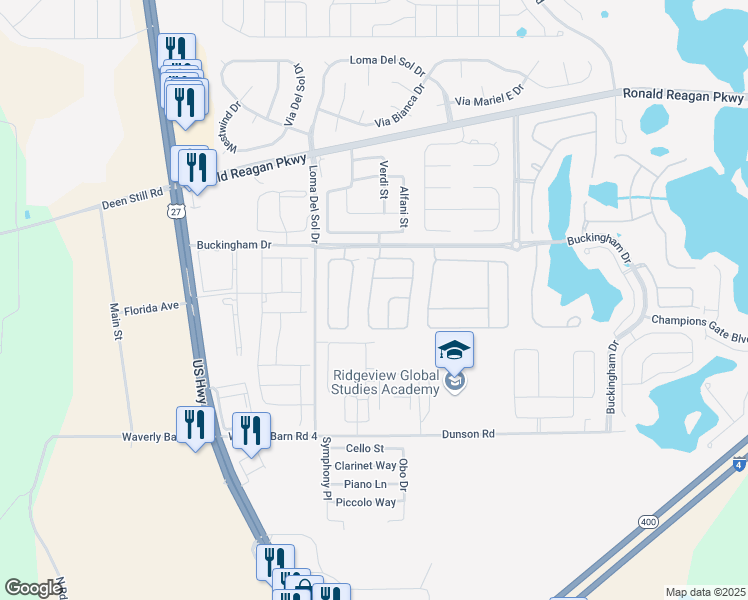Tap front restaurant marker at Ronald Reagan Pkwy junction
The image size is (748, 600).
tap(197, 169)
